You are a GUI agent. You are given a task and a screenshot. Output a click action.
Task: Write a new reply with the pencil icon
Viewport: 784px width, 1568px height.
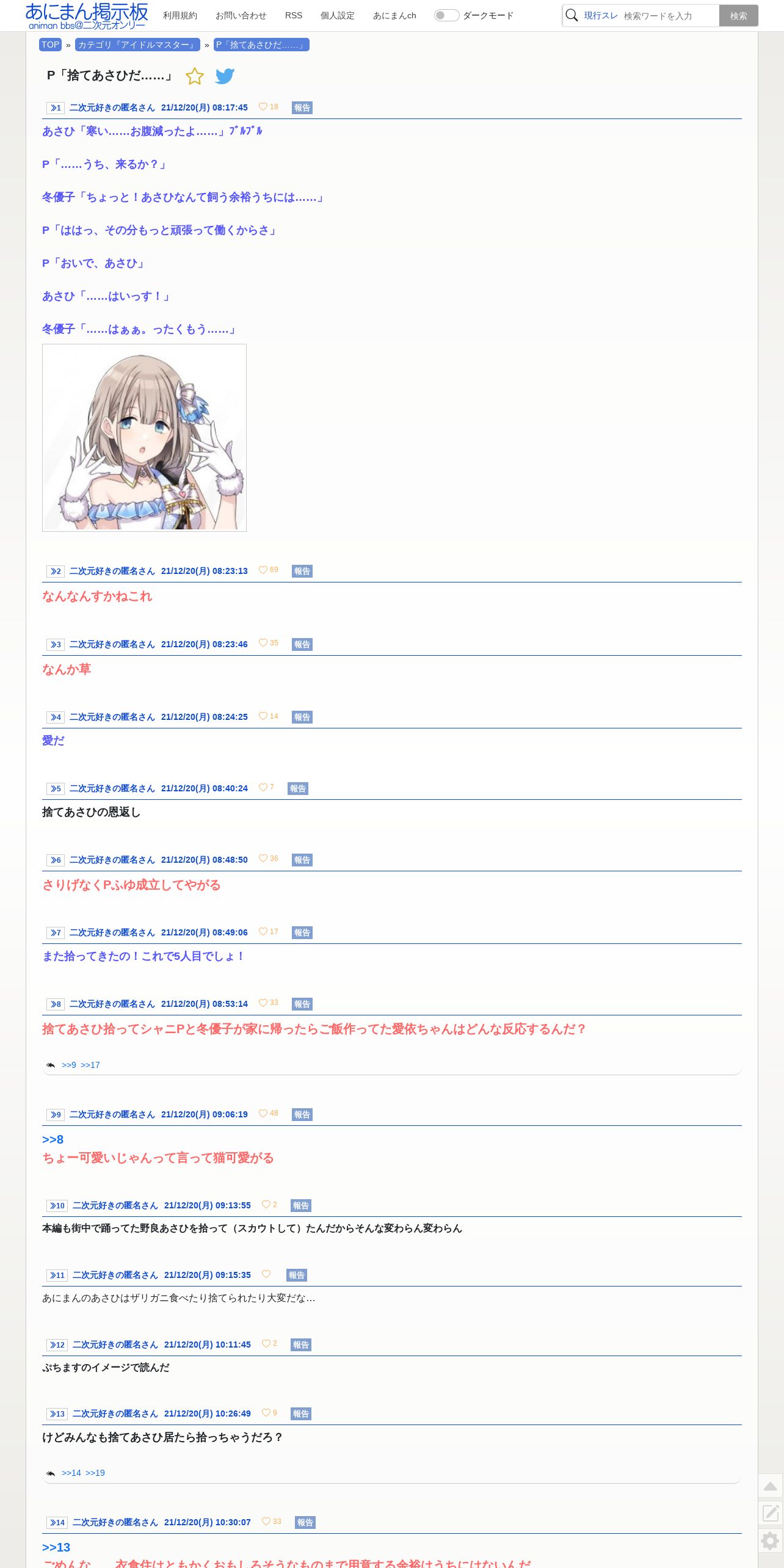pos(771,1513)
